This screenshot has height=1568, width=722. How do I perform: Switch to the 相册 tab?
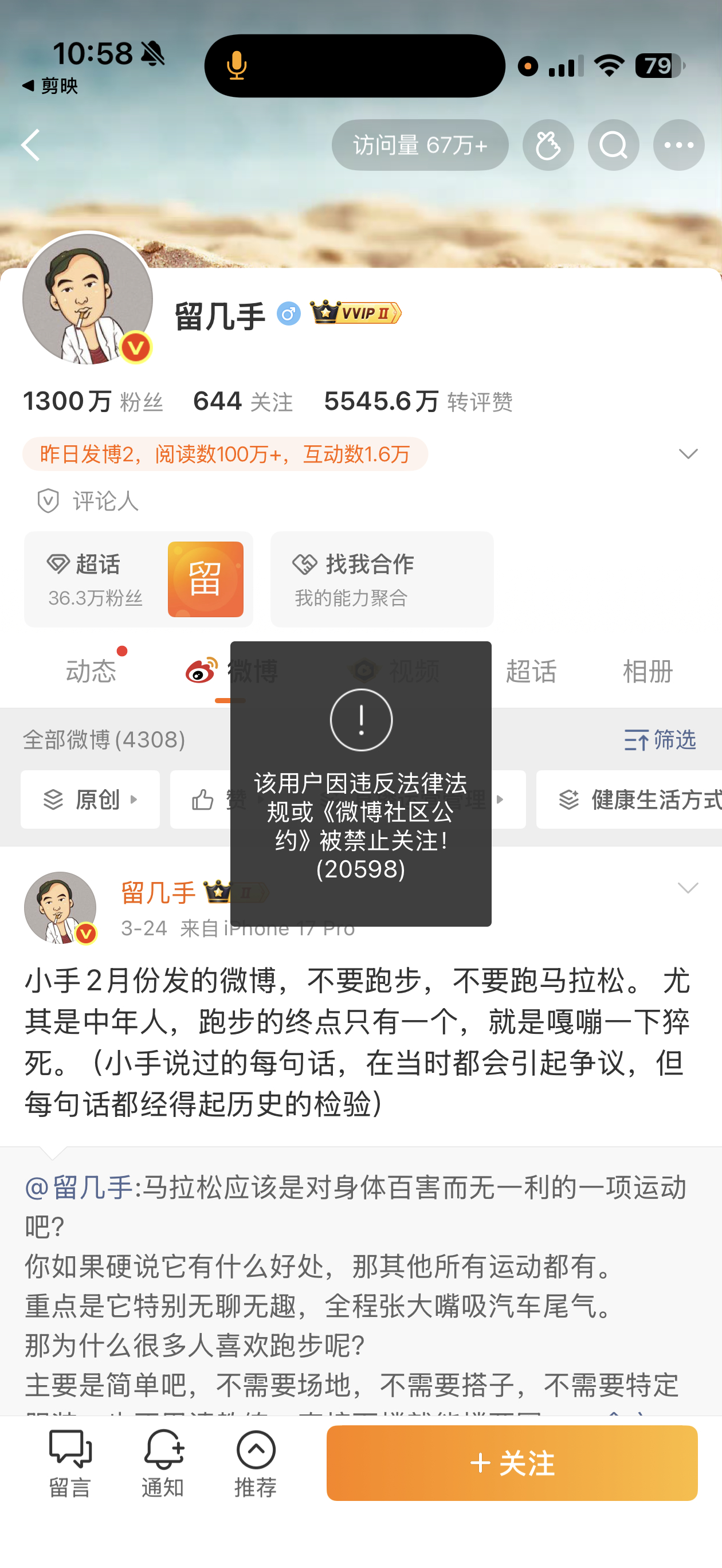click(x=646, y=672)
